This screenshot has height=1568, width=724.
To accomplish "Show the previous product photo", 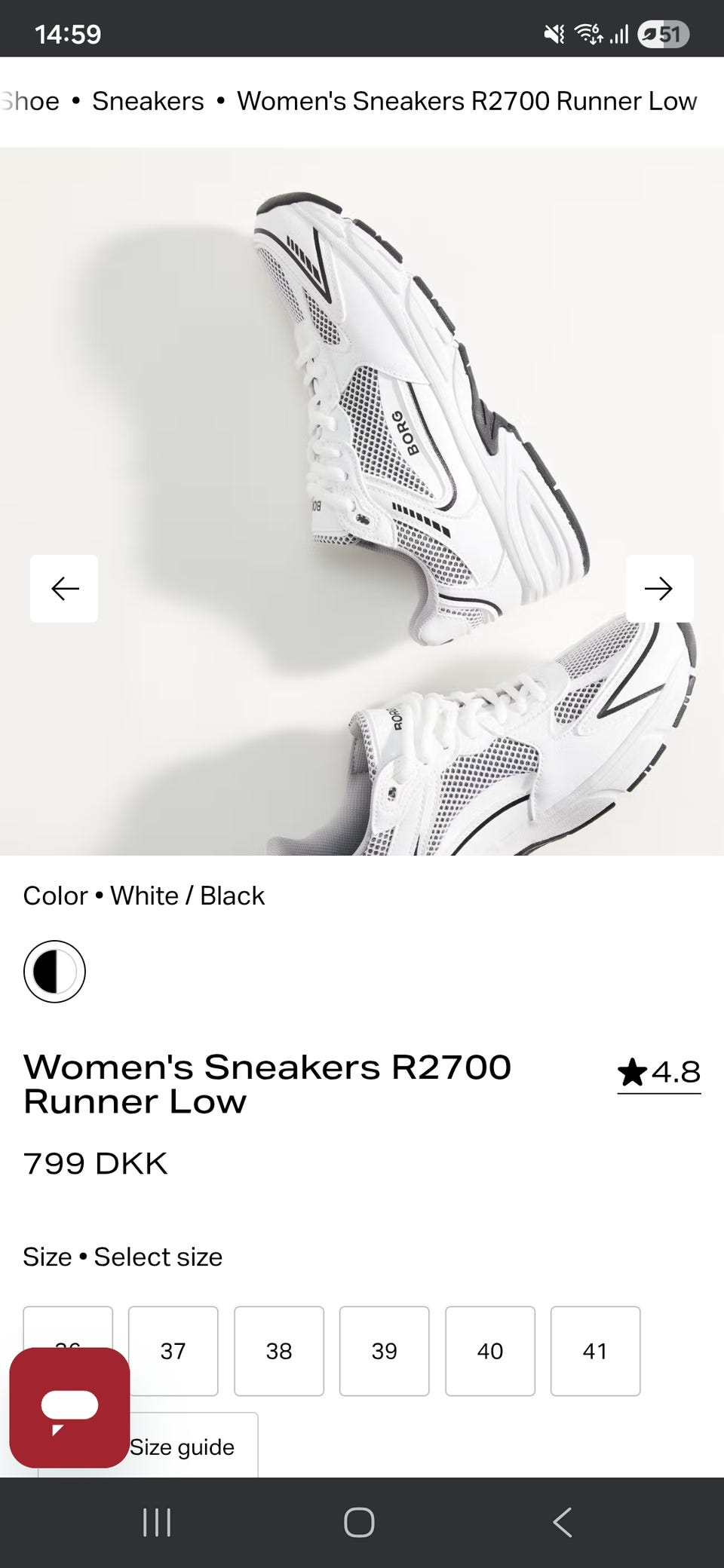I will pyautogui.click(x=64, y=588).
